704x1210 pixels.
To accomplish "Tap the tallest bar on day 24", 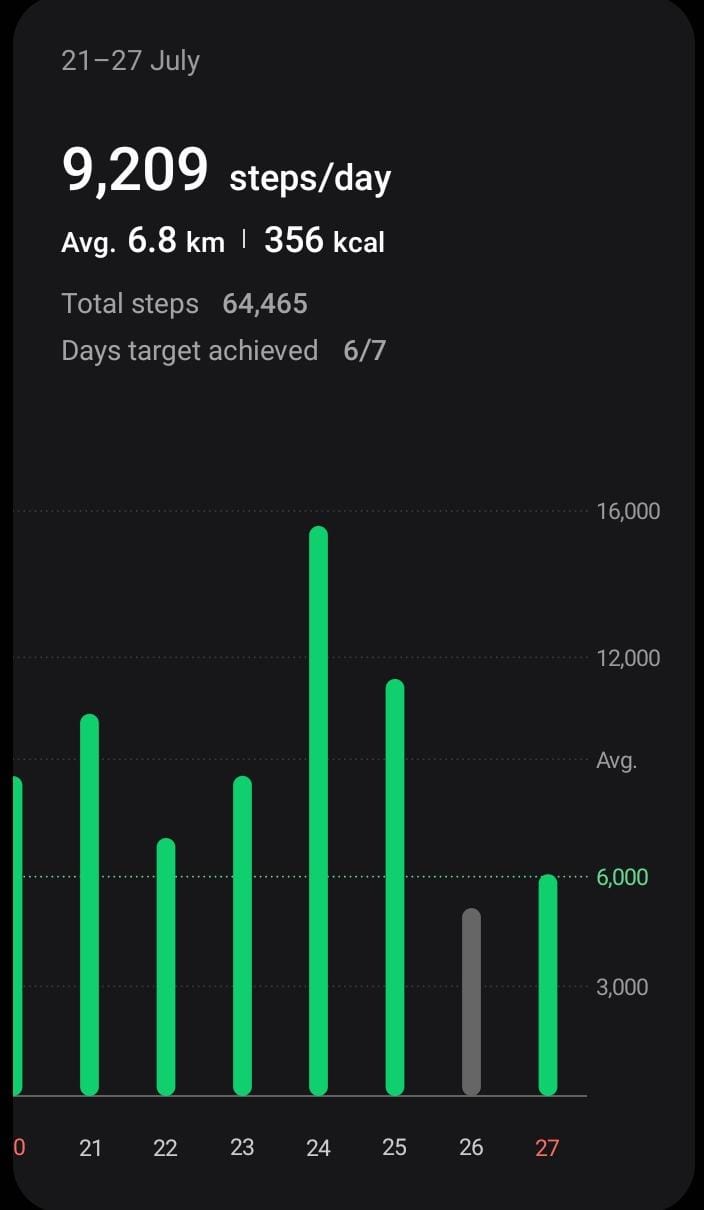I will click(x=318, y=811).
